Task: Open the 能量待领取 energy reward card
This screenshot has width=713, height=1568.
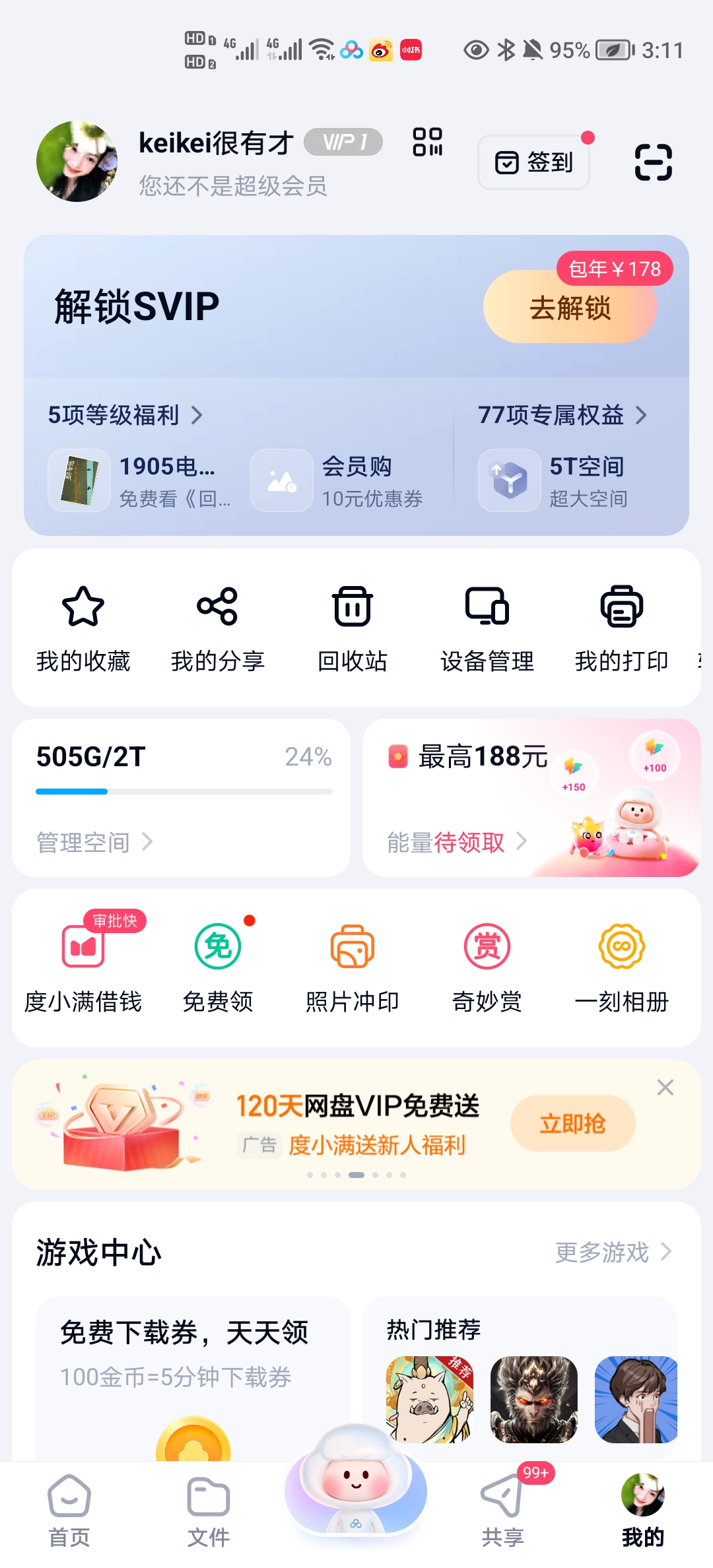Action: pyautogui.click(x=457, y=842)
